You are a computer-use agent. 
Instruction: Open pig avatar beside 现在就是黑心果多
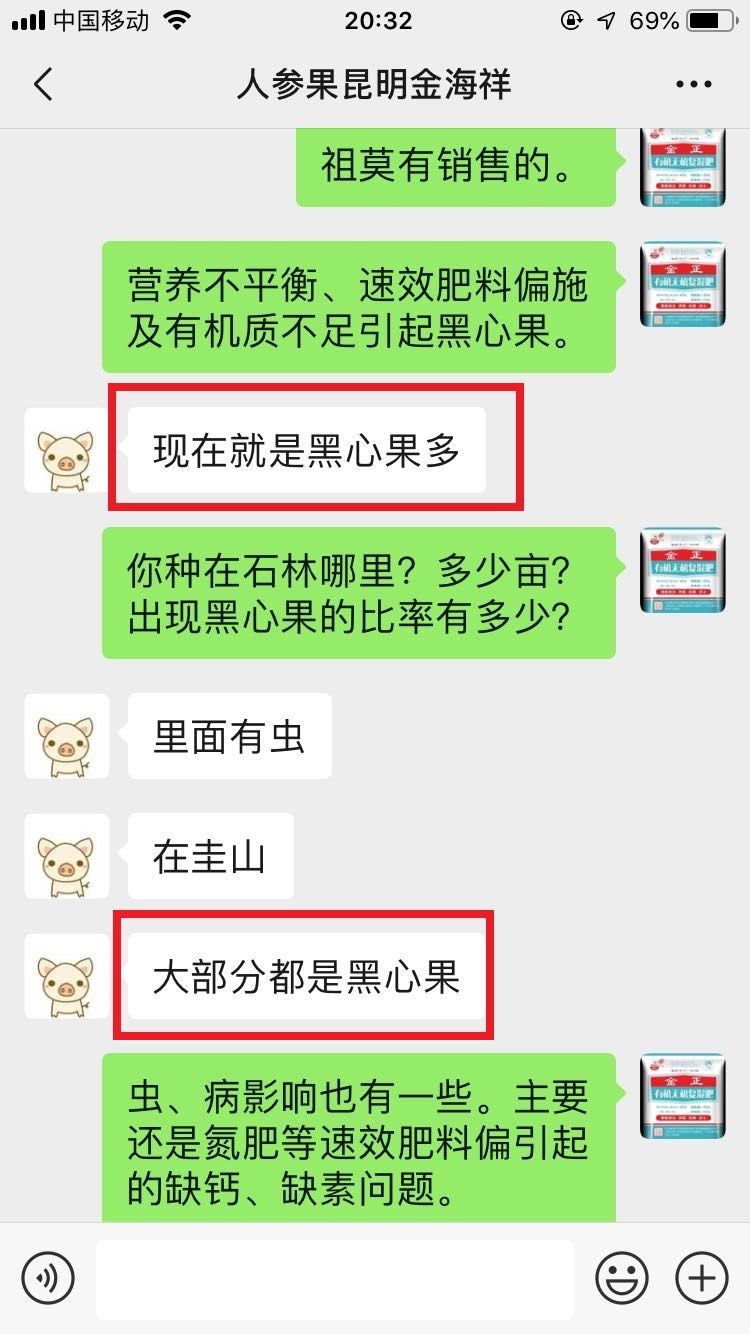coord(66,451)
